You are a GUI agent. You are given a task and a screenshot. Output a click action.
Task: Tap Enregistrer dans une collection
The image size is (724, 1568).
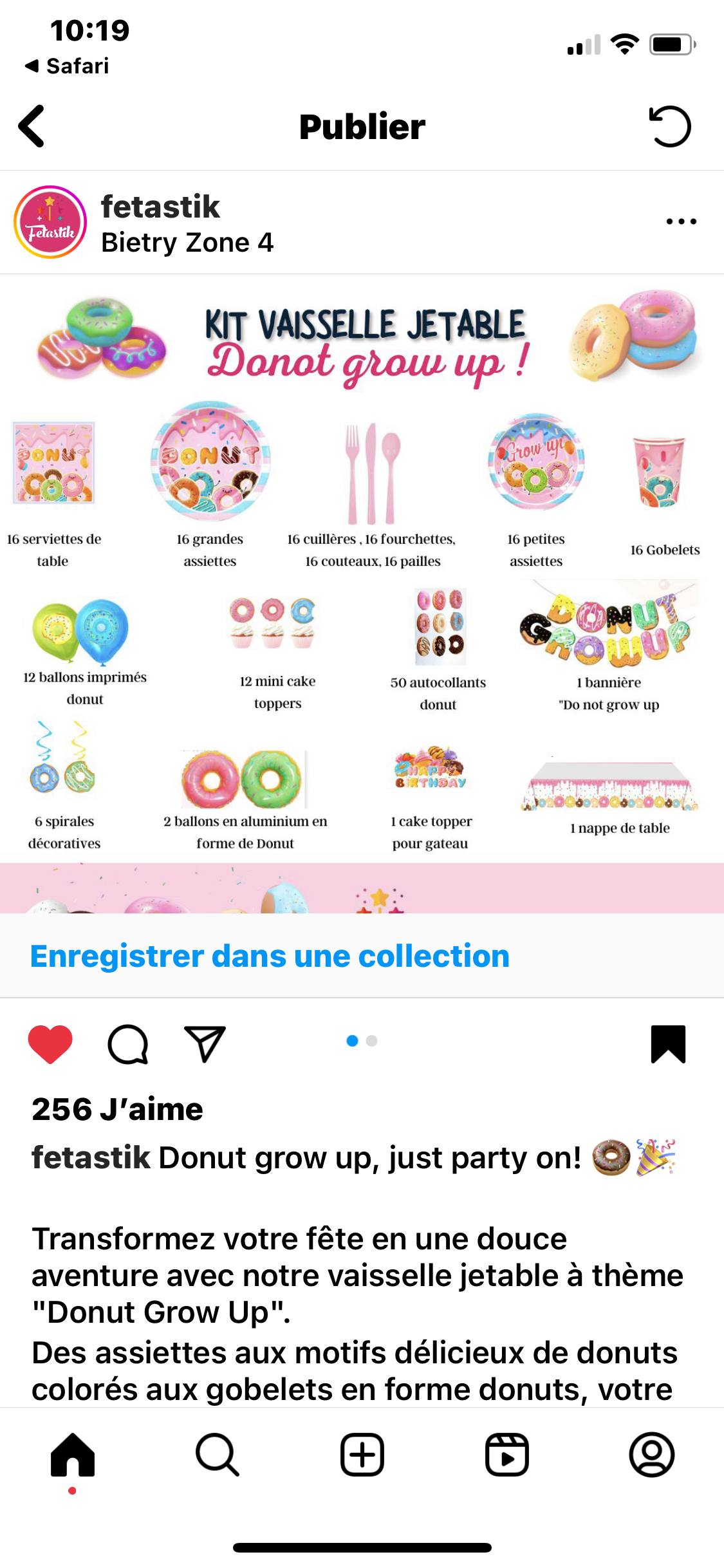[x=270, y=956]
